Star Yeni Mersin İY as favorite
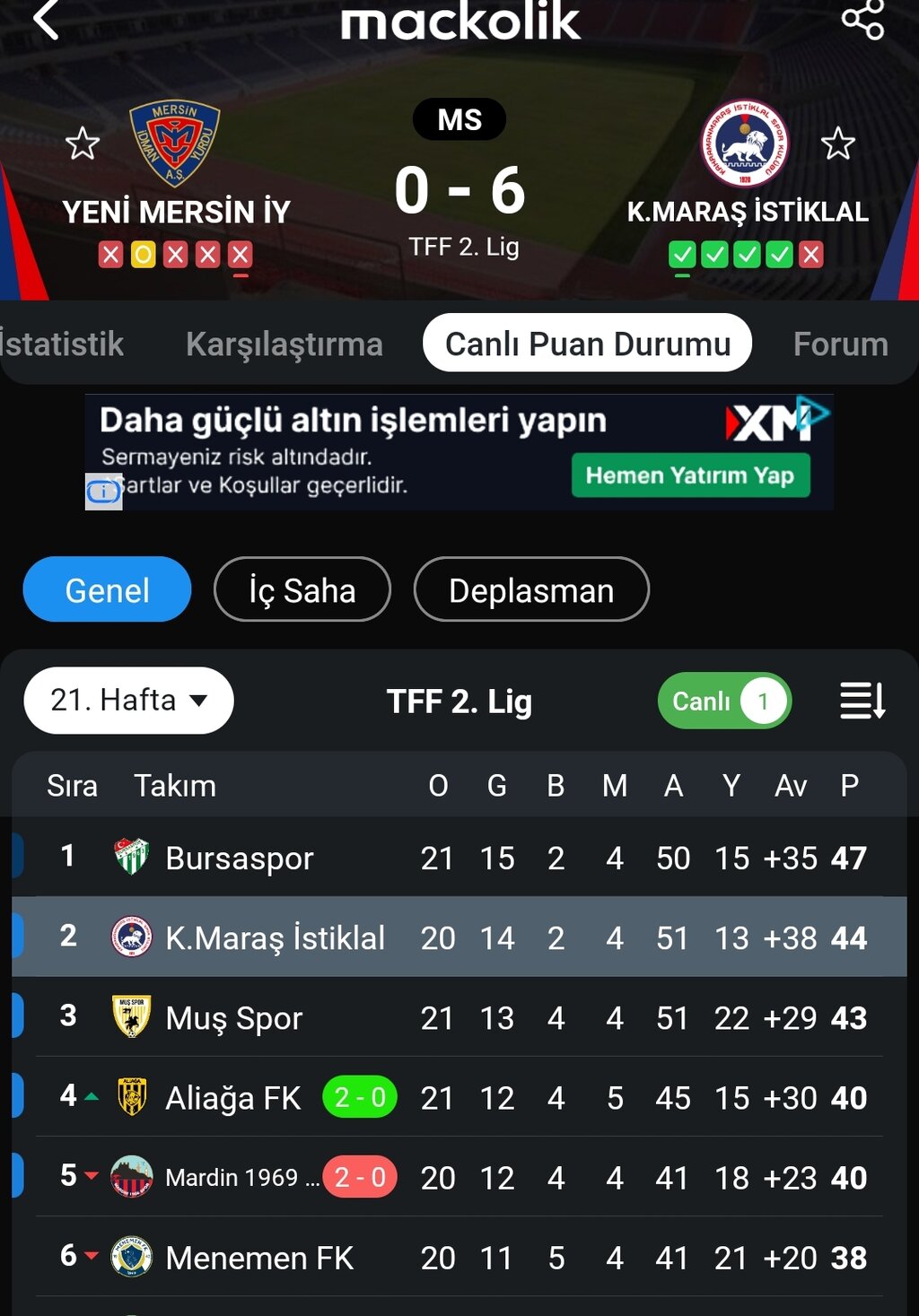 (x=83, y=144)
